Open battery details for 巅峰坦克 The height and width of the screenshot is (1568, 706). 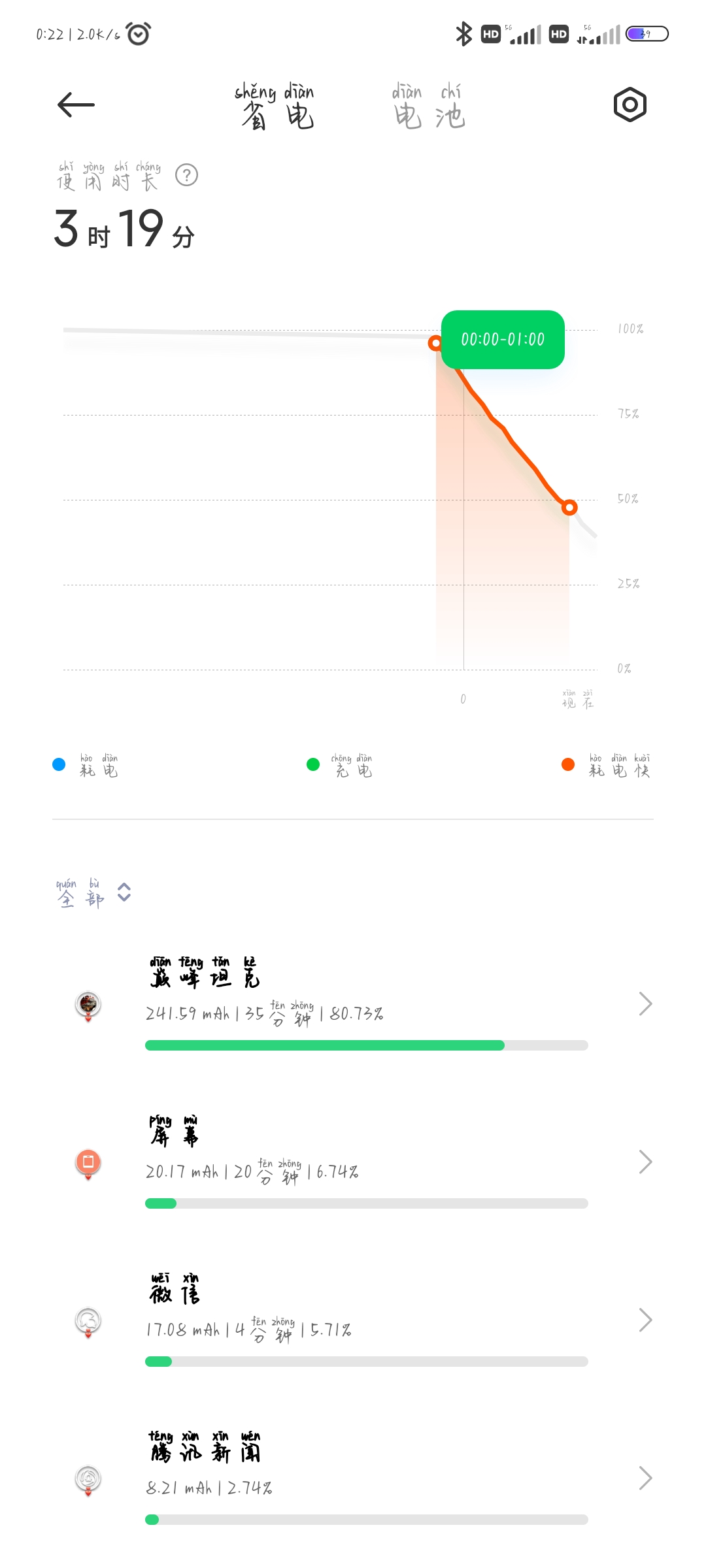(353, 1004)
